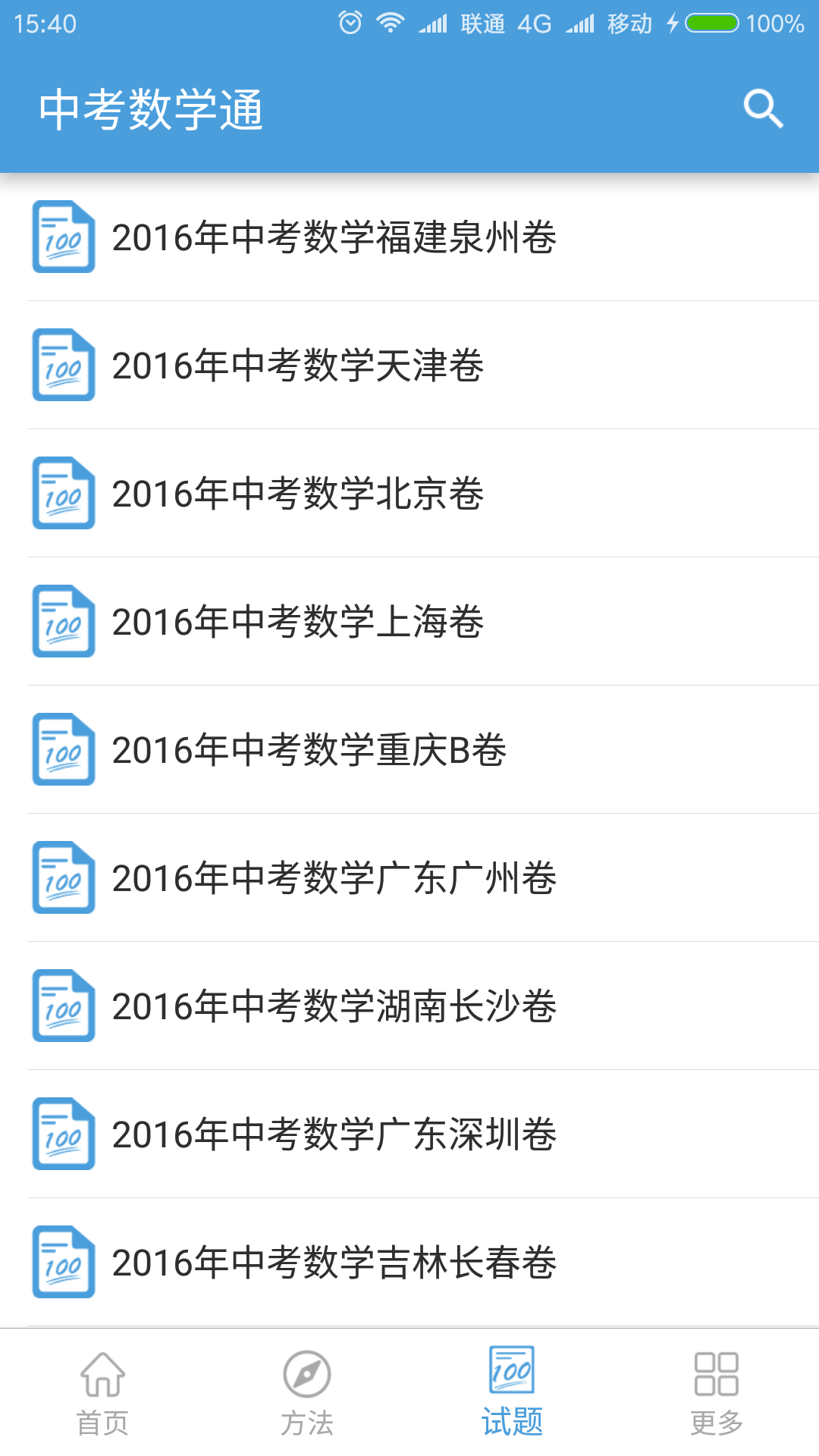View 2016年中考数学湖南长沙卷
Viewport: 819px width, 1456px height.
(334, 1006)
